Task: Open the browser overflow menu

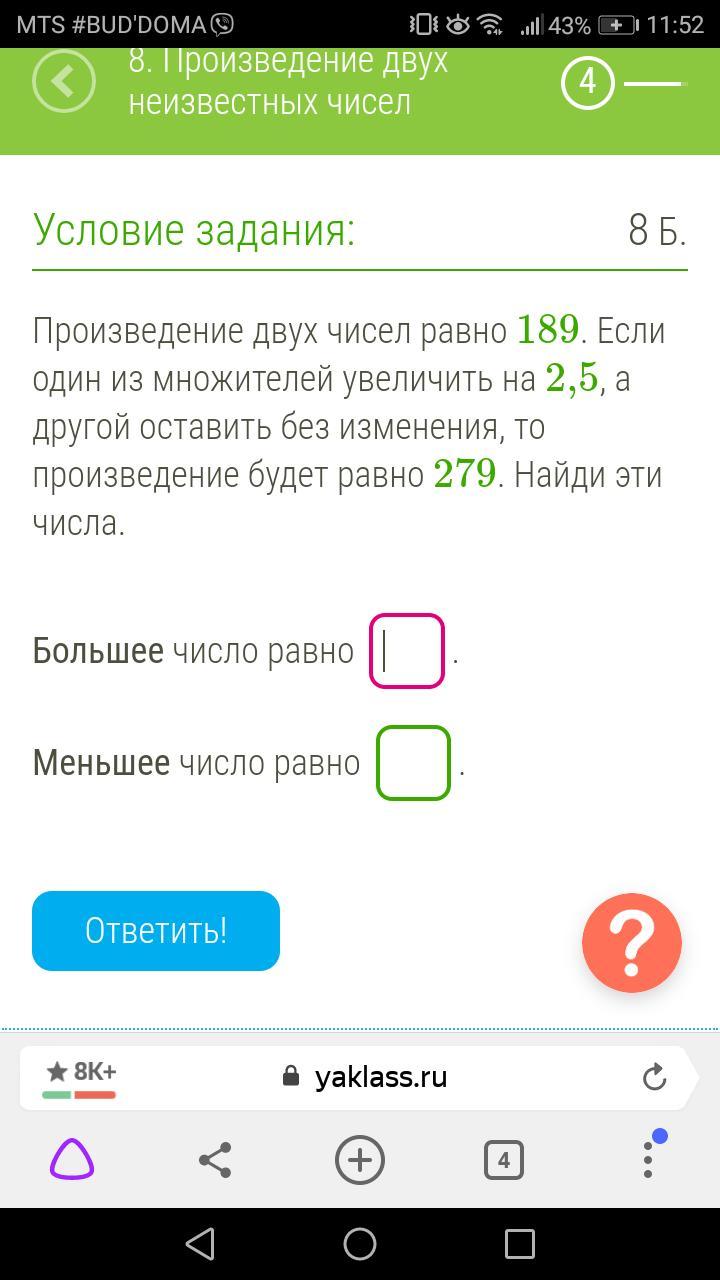Action: click(648, 1160)
